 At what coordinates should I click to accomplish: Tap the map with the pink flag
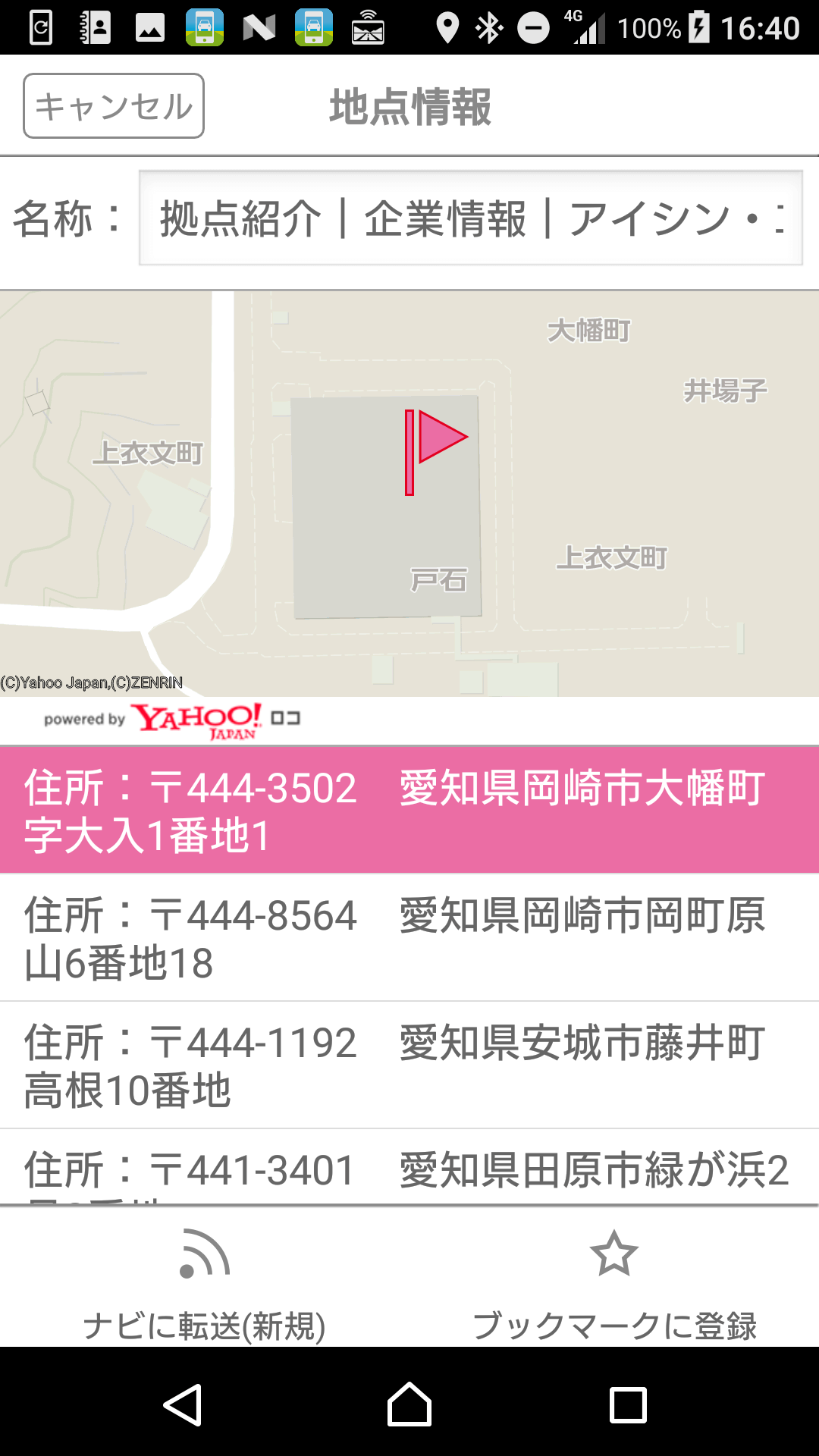409,493
